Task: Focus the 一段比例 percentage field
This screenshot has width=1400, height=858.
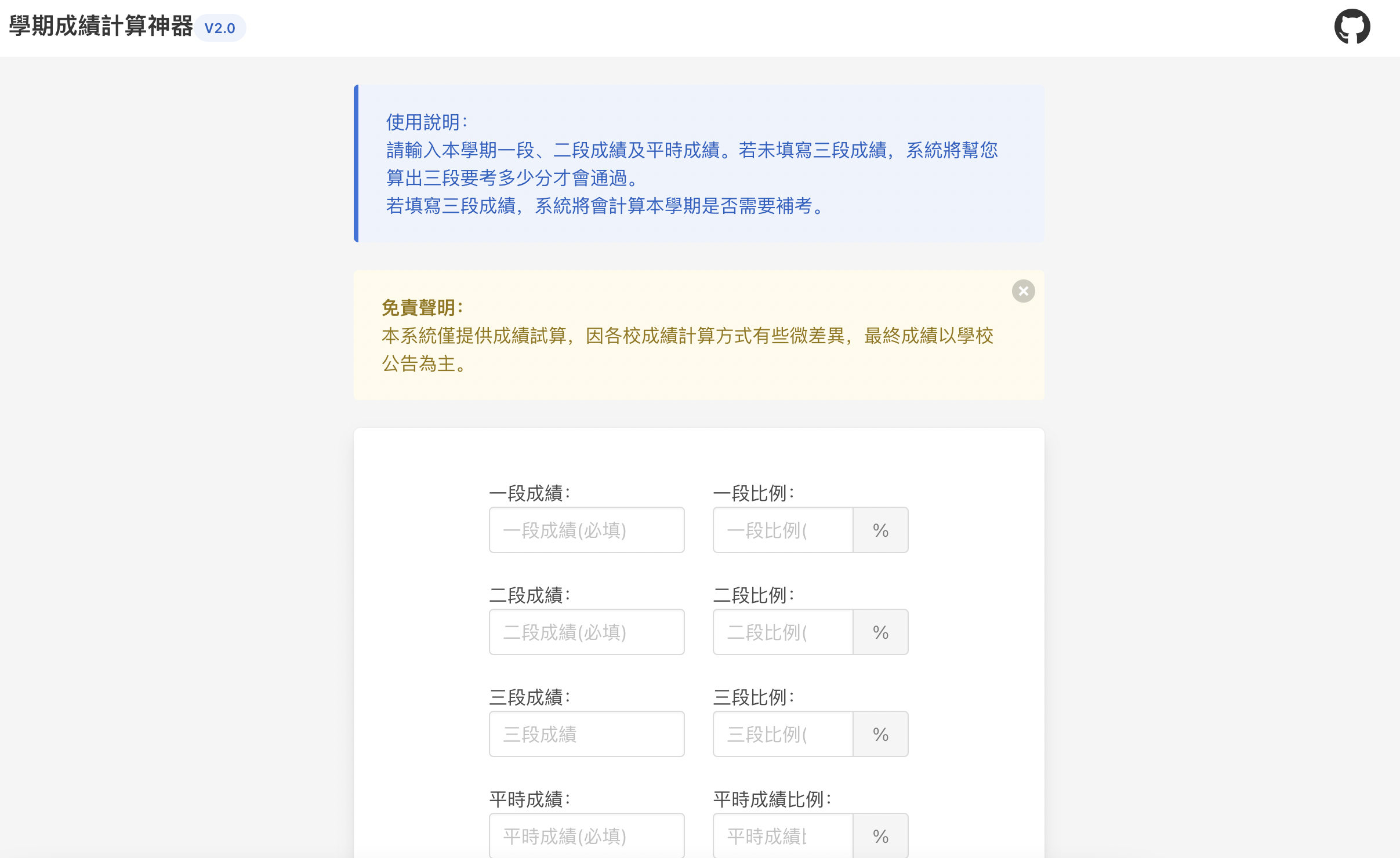Action: point(782,530)
